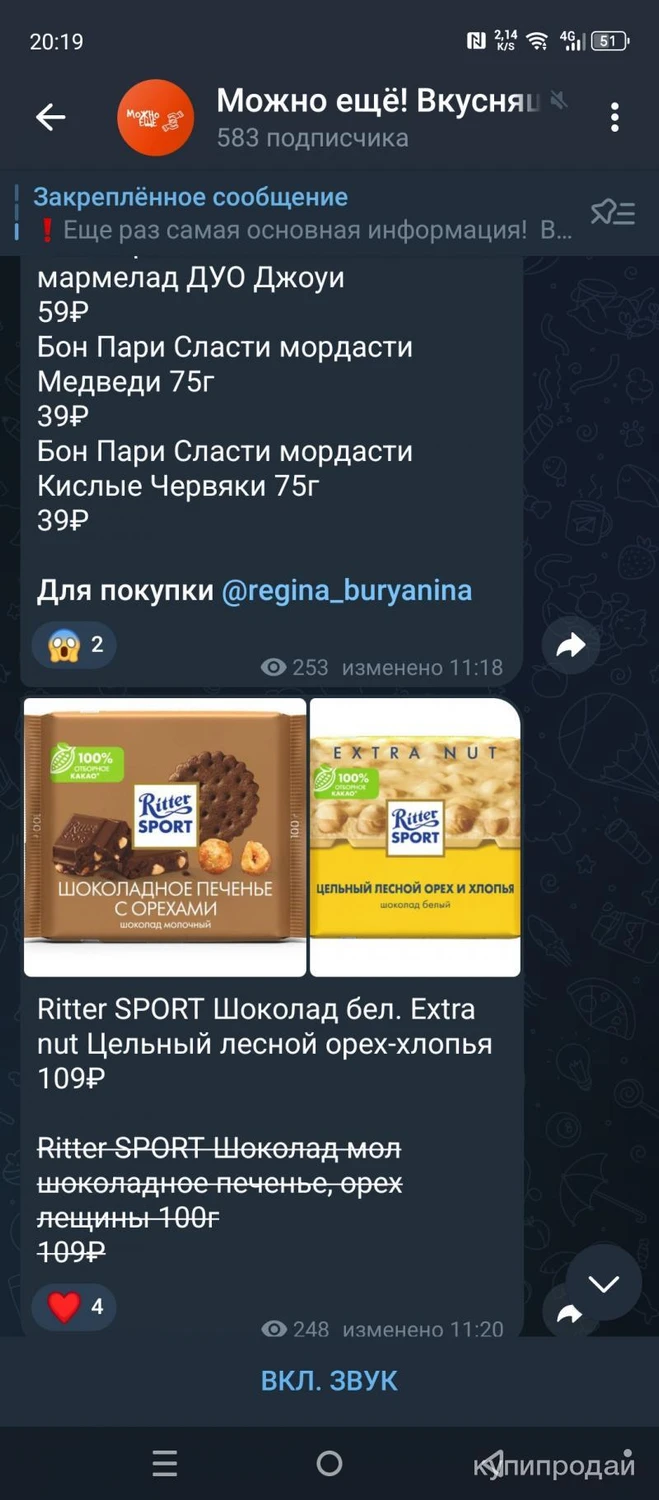This screenshot has height=1500, width=659.
Task: Forward the post edited at 11:18
Action: click(570, 645)
